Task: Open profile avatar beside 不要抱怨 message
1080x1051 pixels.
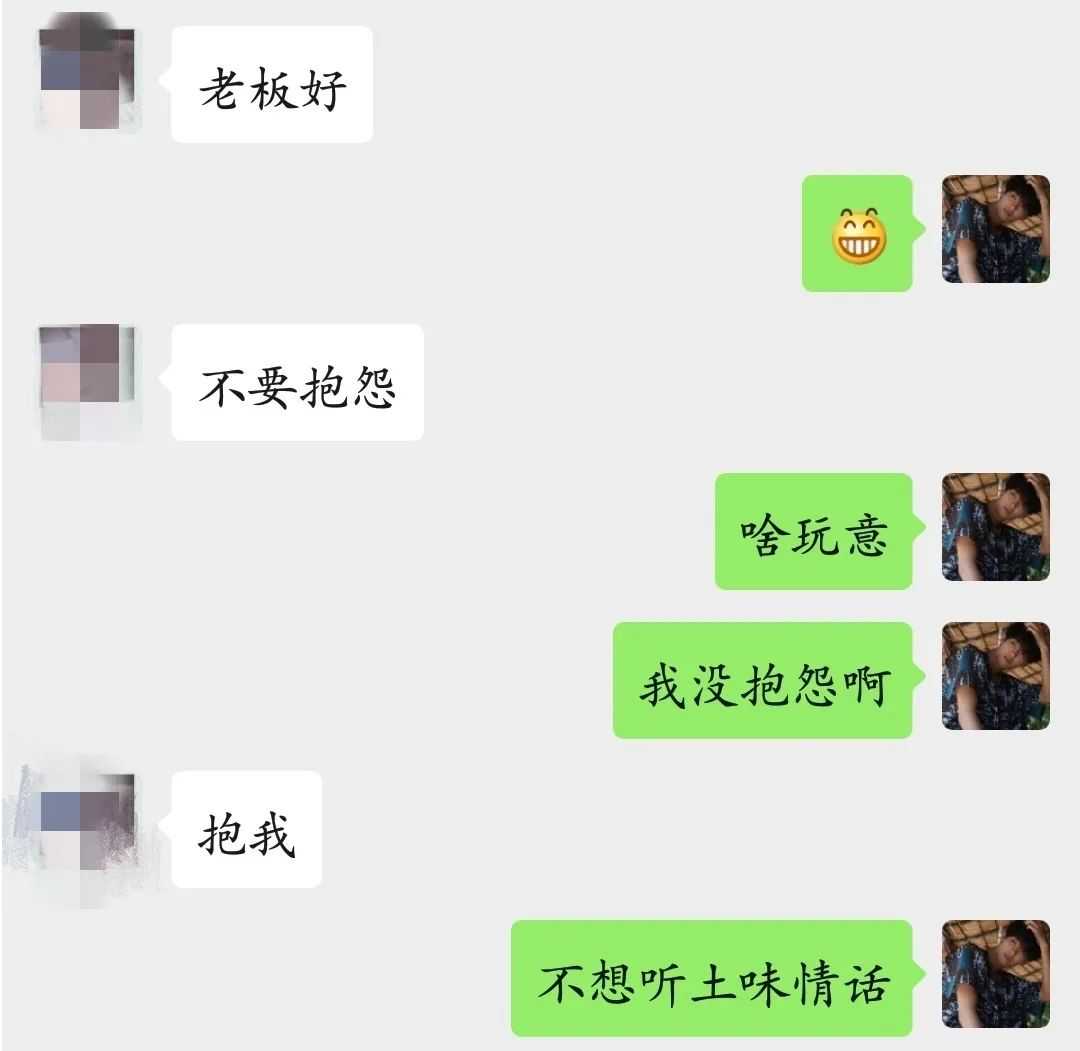Action: [x=90, y=381]
